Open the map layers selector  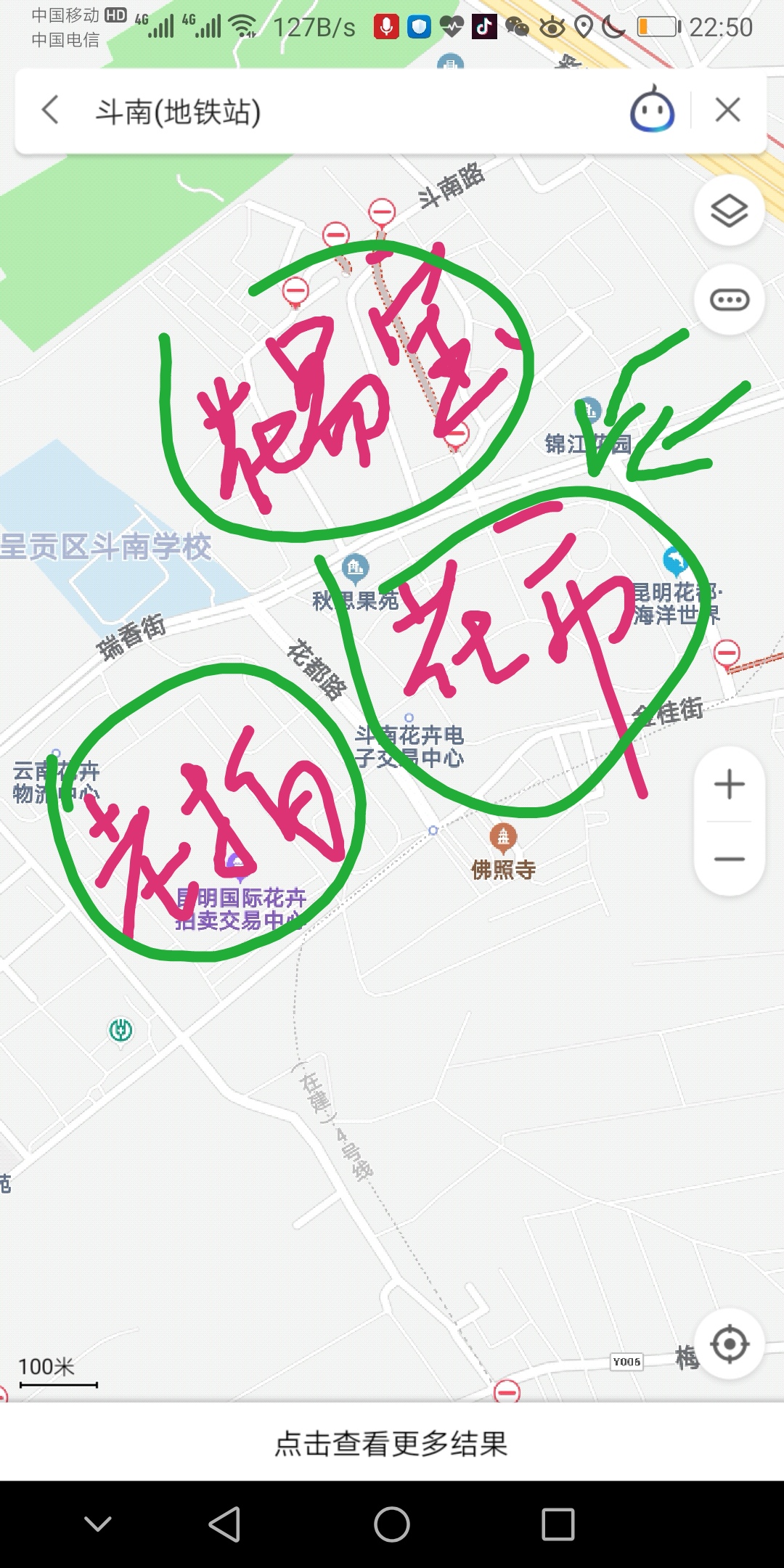[729, 211]
